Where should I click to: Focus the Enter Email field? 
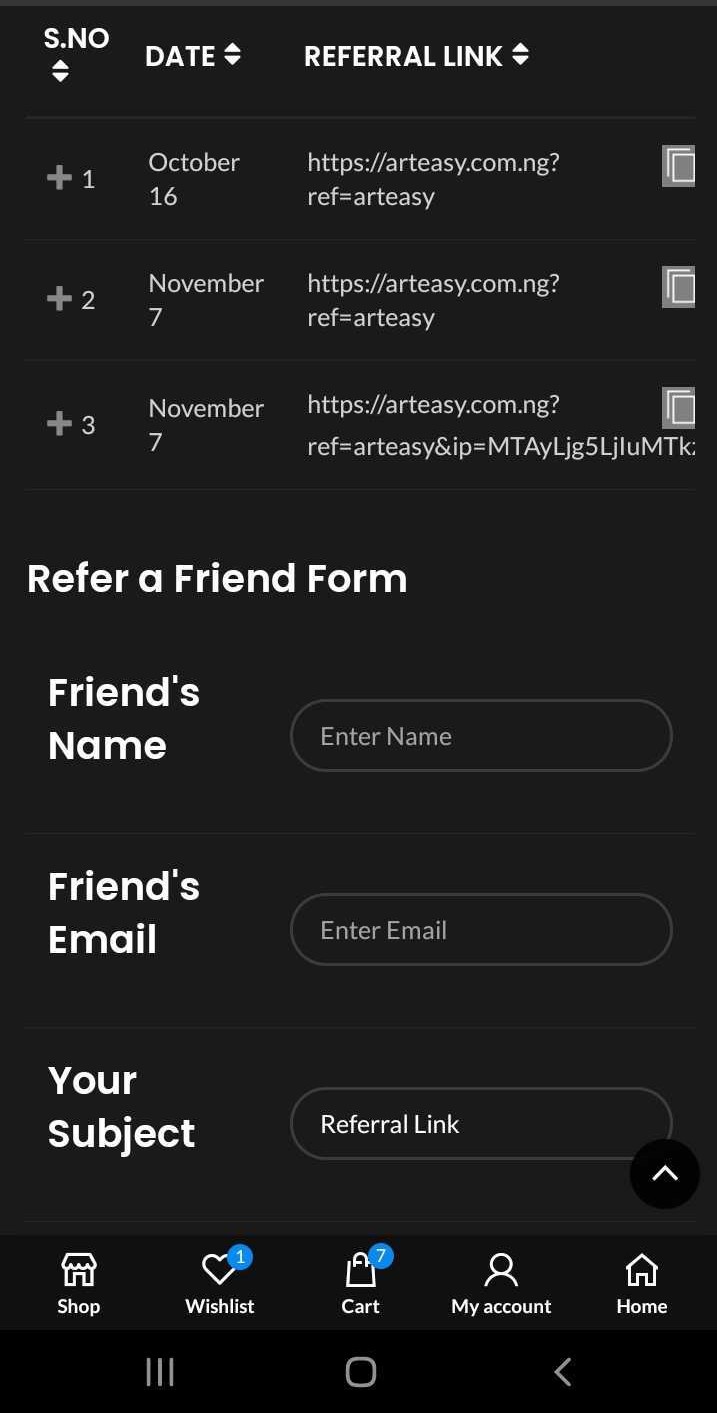(481, 930)
